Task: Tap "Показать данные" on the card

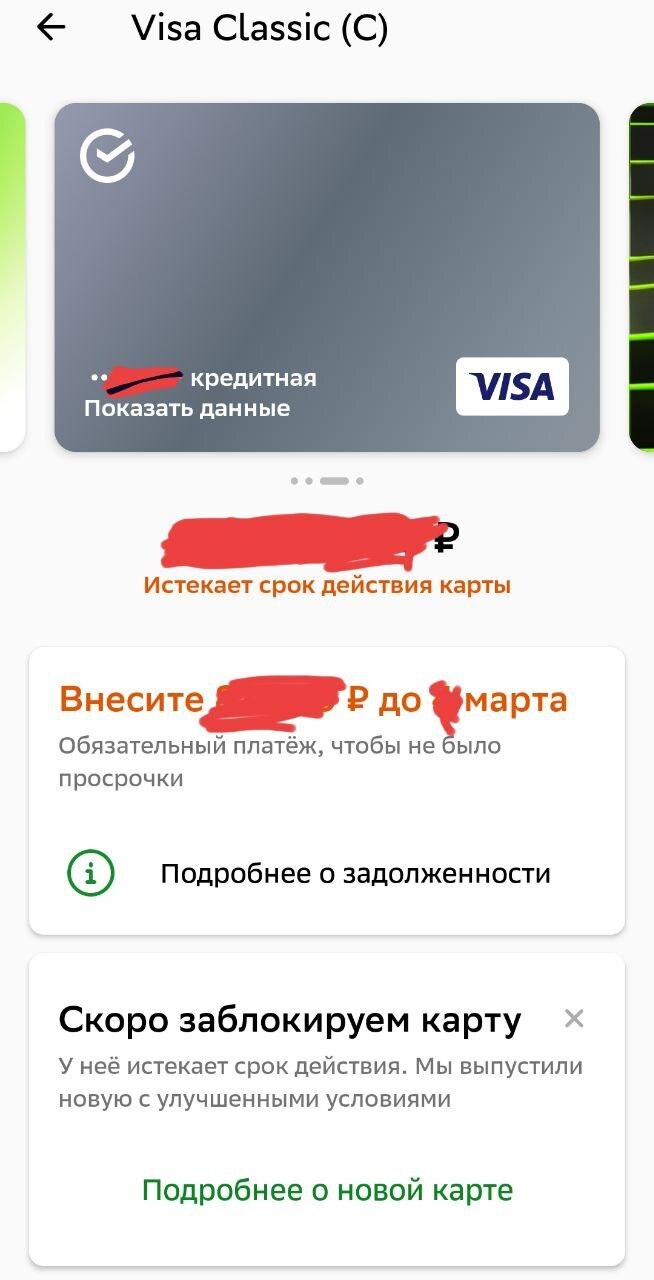Action: click(x=187, y=408)
